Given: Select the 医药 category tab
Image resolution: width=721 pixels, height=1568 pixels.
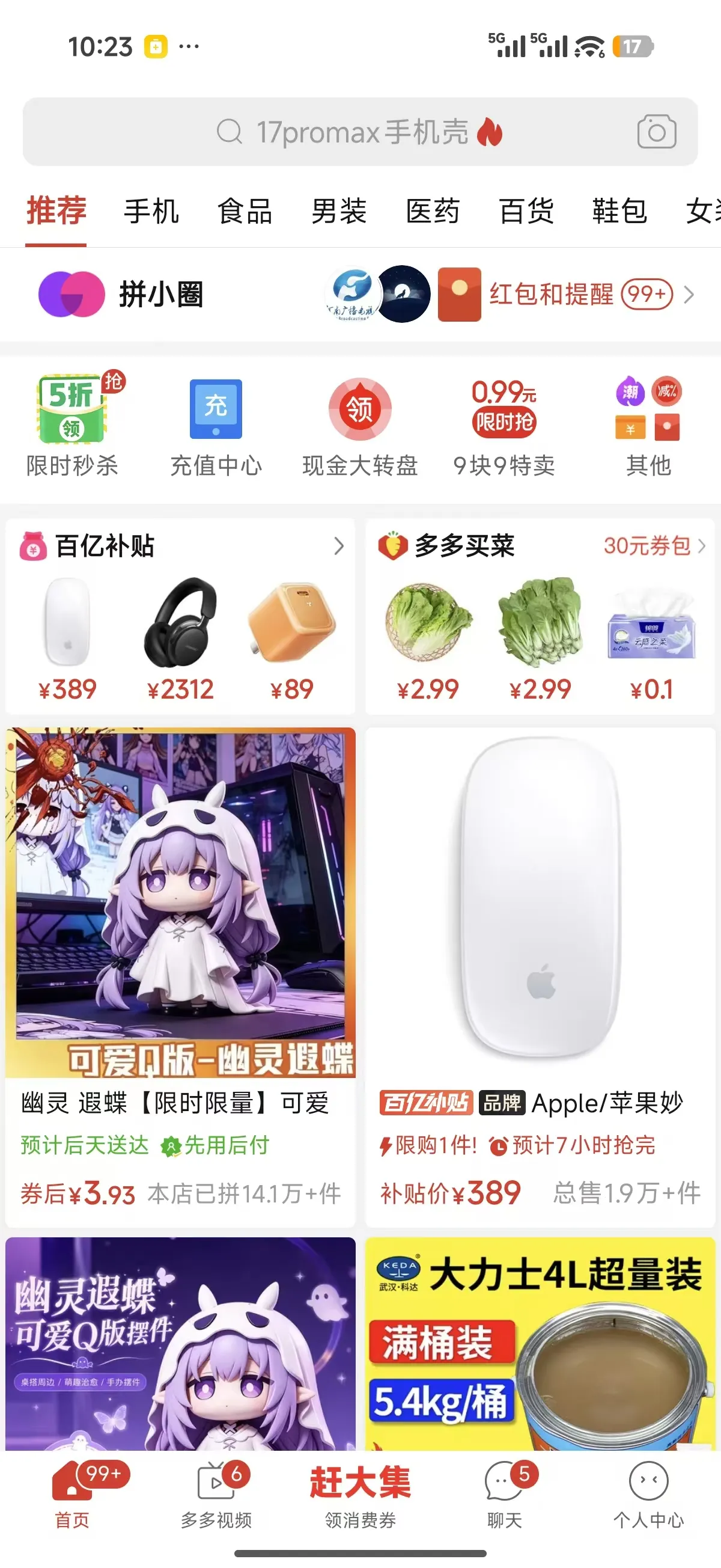Looking at the screenshot, I should (433, 211).
